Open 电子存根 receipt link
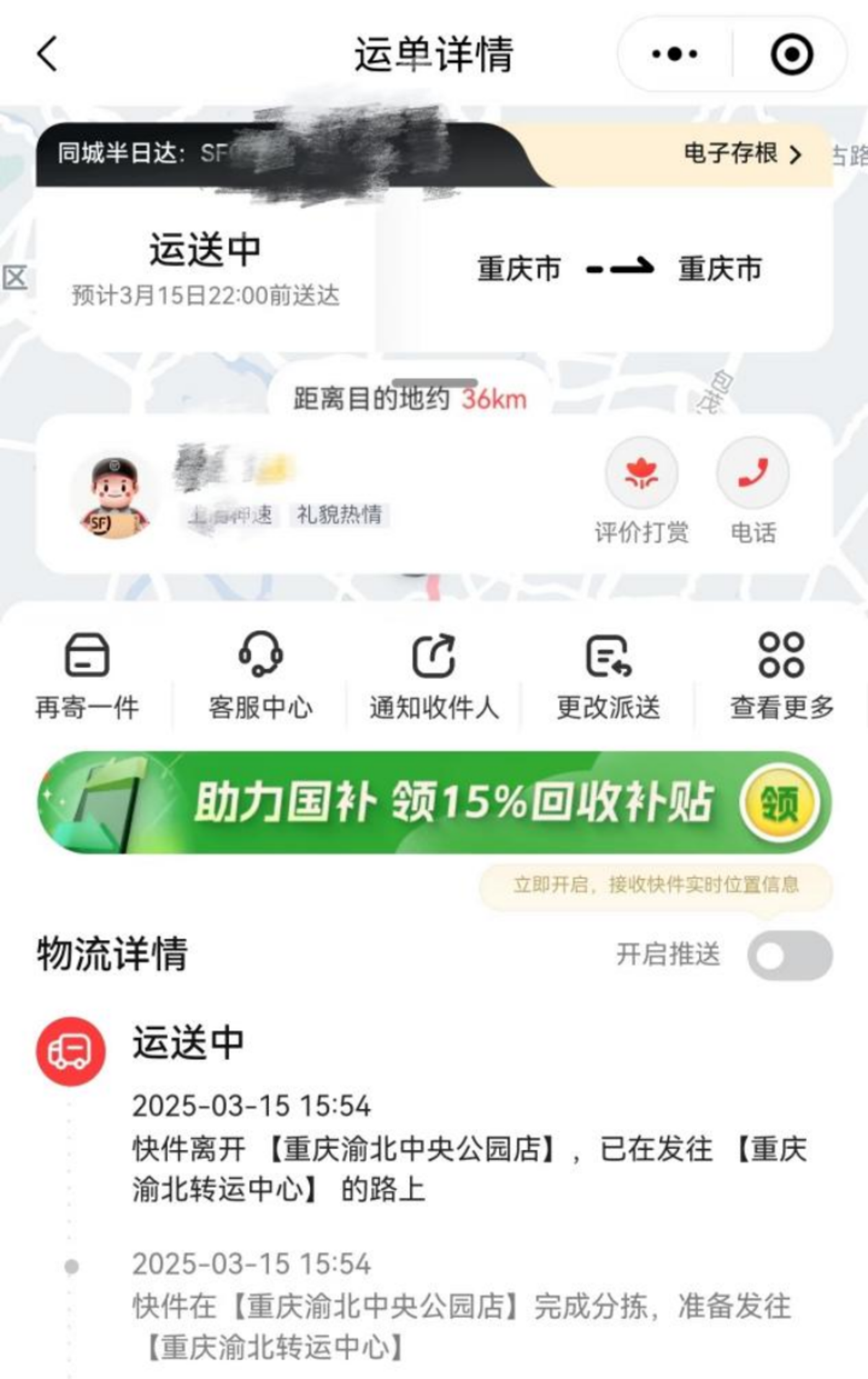 coord(742,153)
